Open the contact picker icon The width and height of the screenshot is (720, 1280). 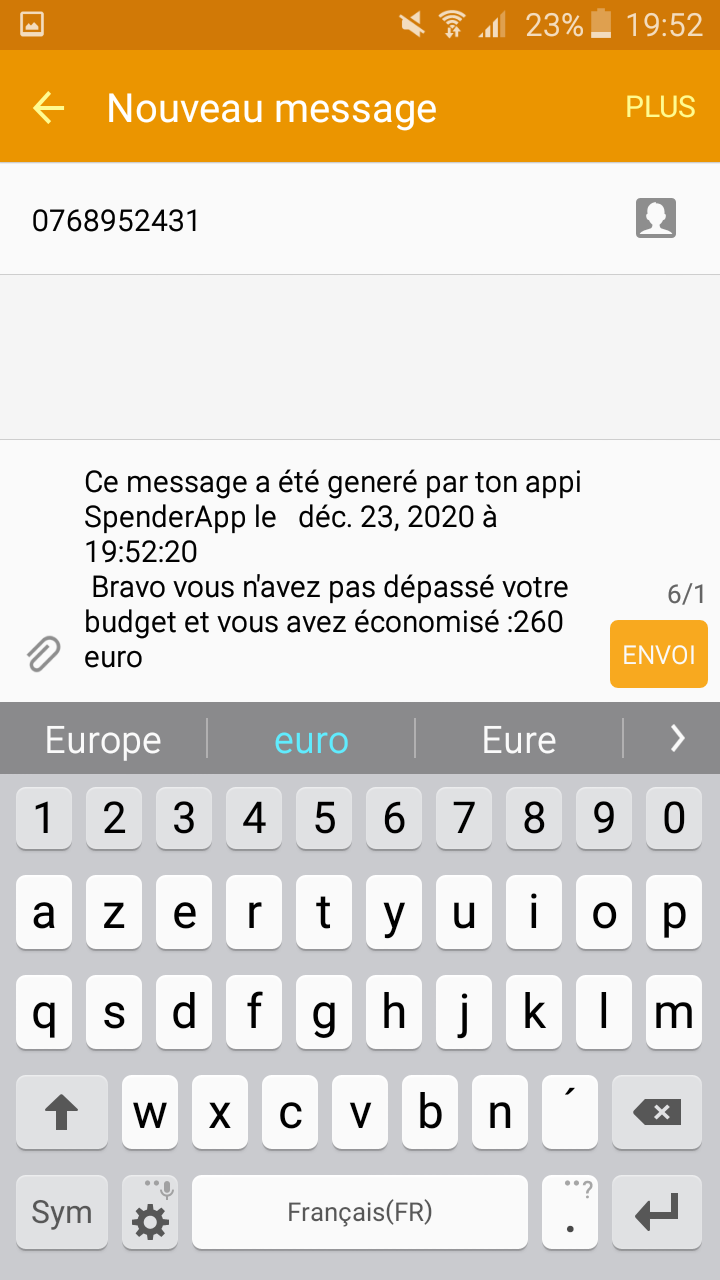[x=656, y=218]
